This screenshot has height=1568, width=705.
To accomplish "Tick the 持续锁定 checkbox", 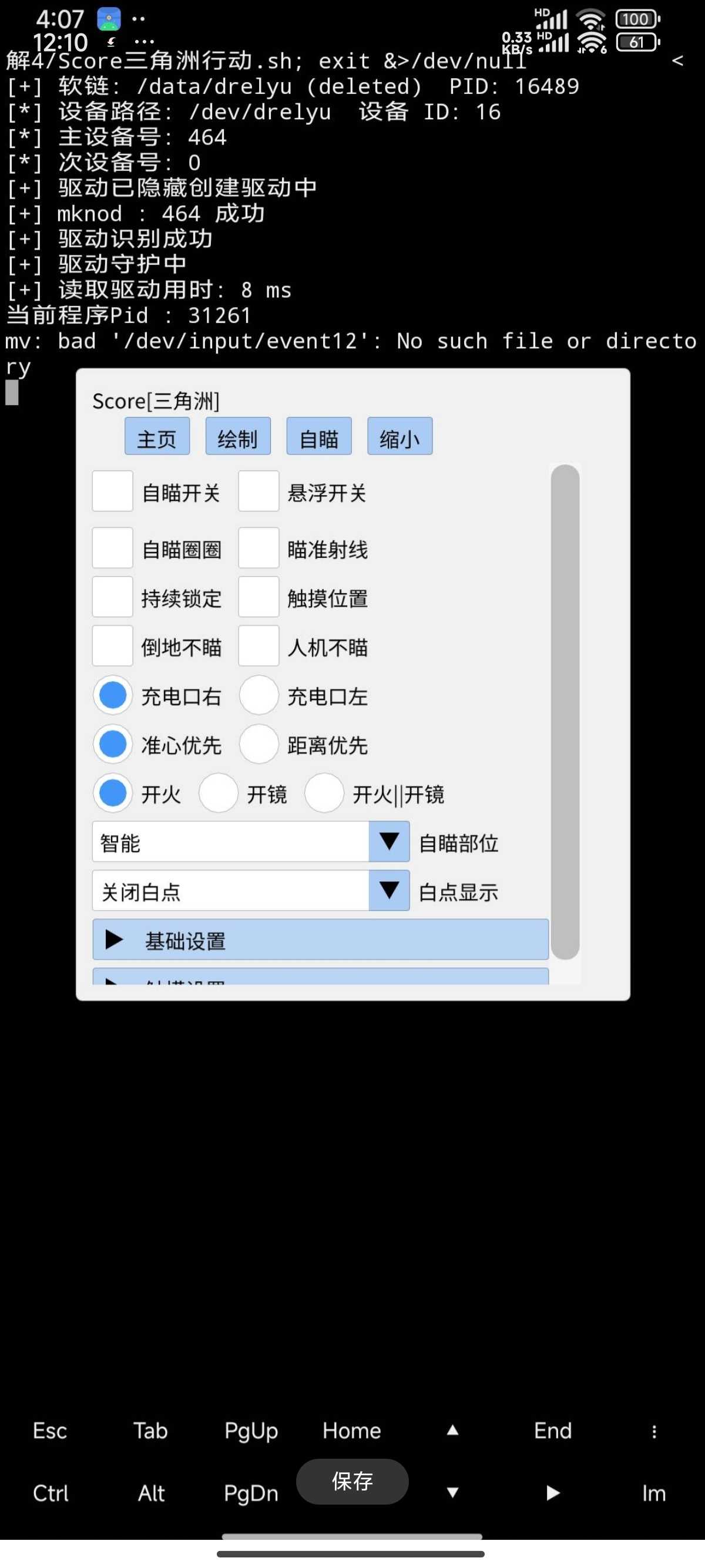I will tap(112, 597).
